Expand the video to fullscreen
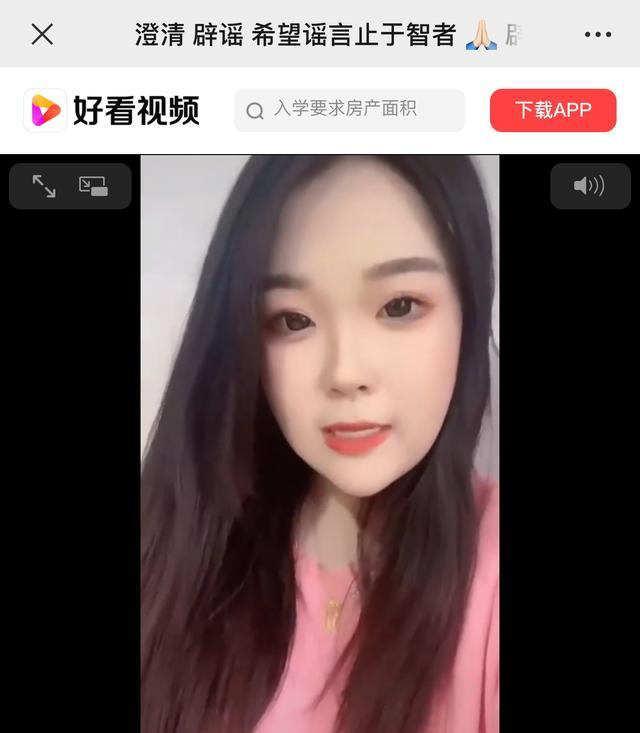Image resolution: width=640 pixels, height=733 pixels. [x=44, y=186]
